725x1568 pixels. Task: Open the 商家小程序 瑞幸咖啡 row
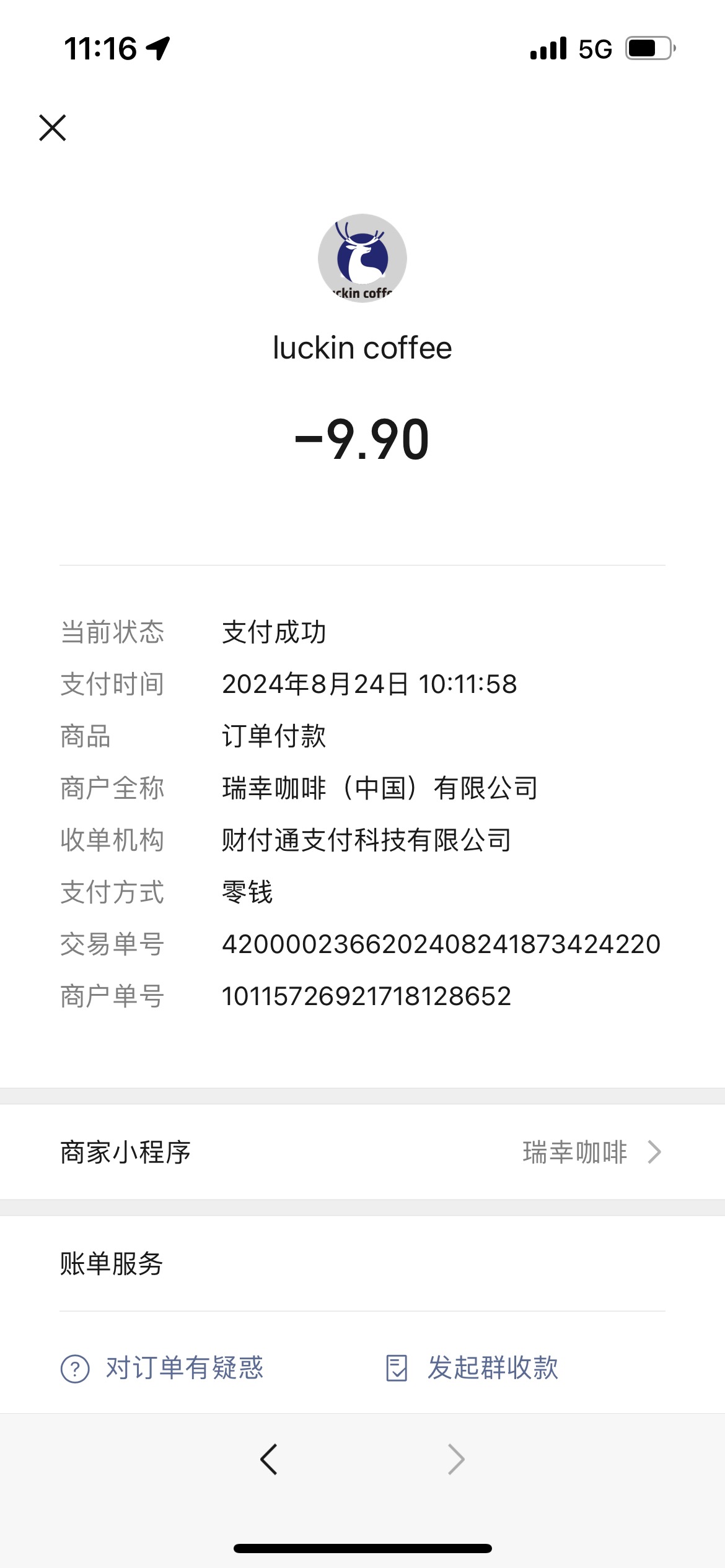click(x=362, y=1152)
